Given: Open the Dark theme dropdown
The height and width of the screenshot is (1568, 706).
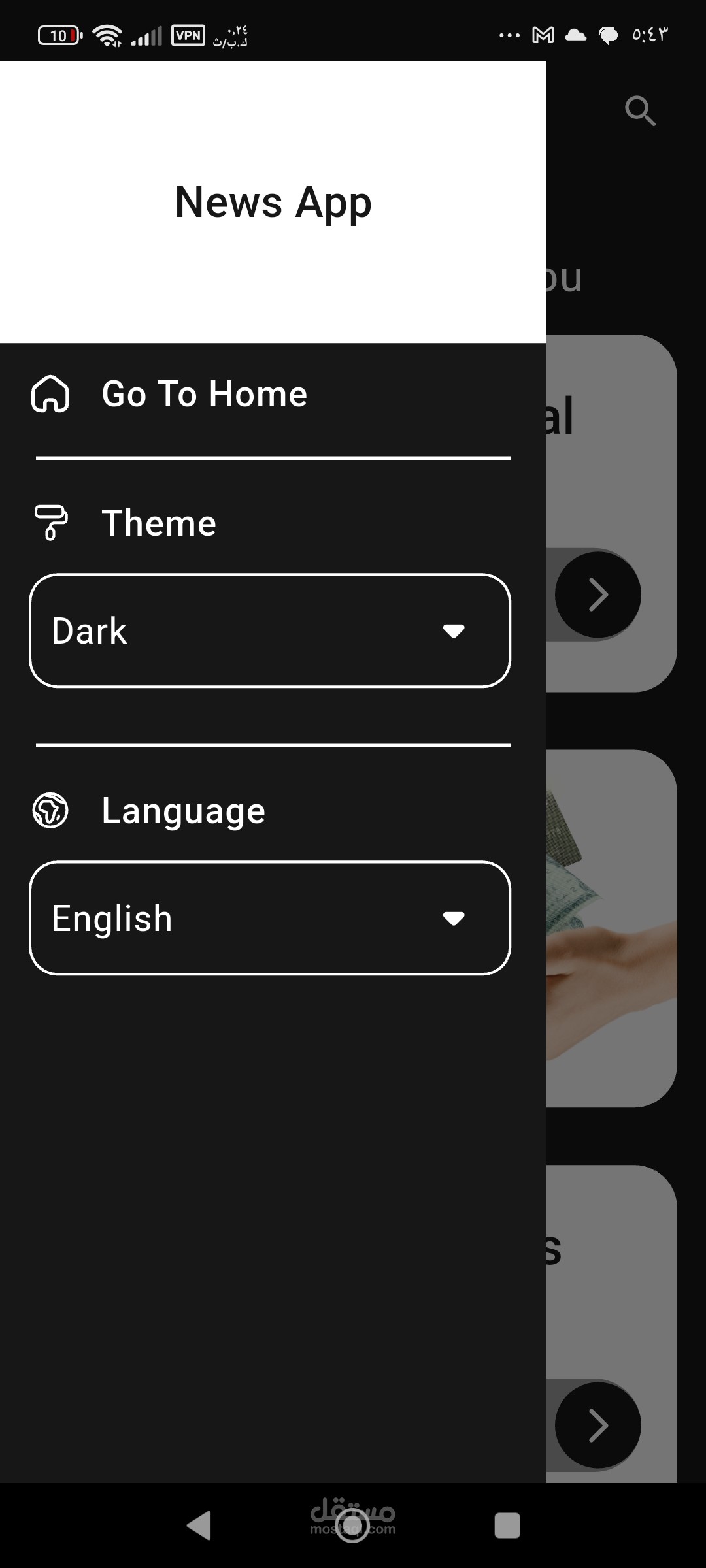Looking at the screenshot, I should click(x=270, y=630).
